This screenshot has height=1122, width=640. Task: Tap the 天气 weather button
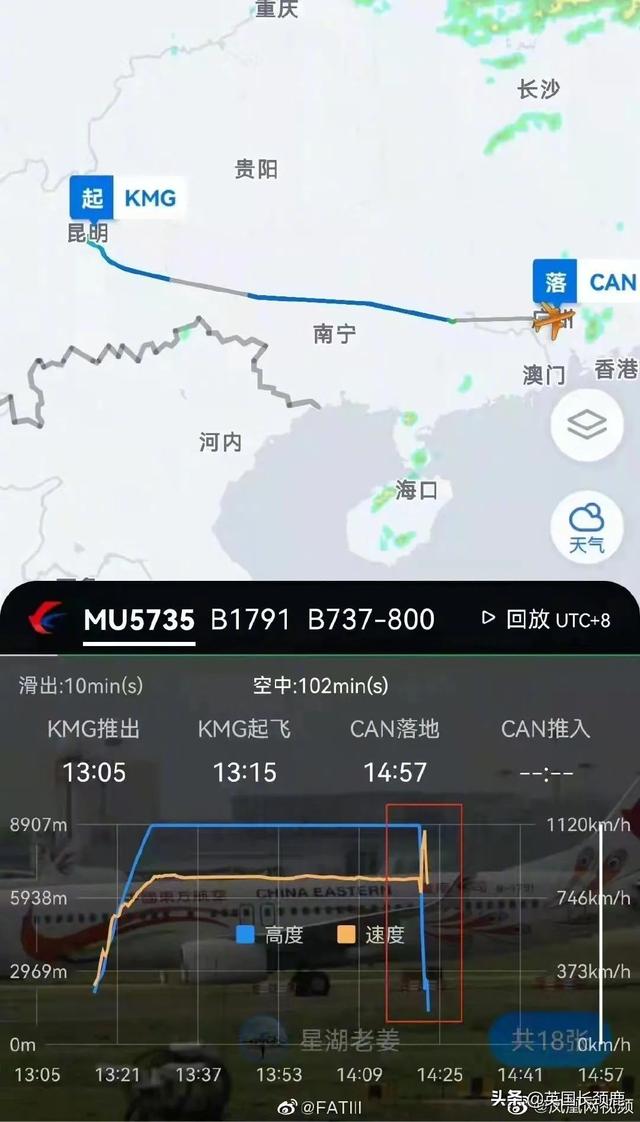coord(587,527)
